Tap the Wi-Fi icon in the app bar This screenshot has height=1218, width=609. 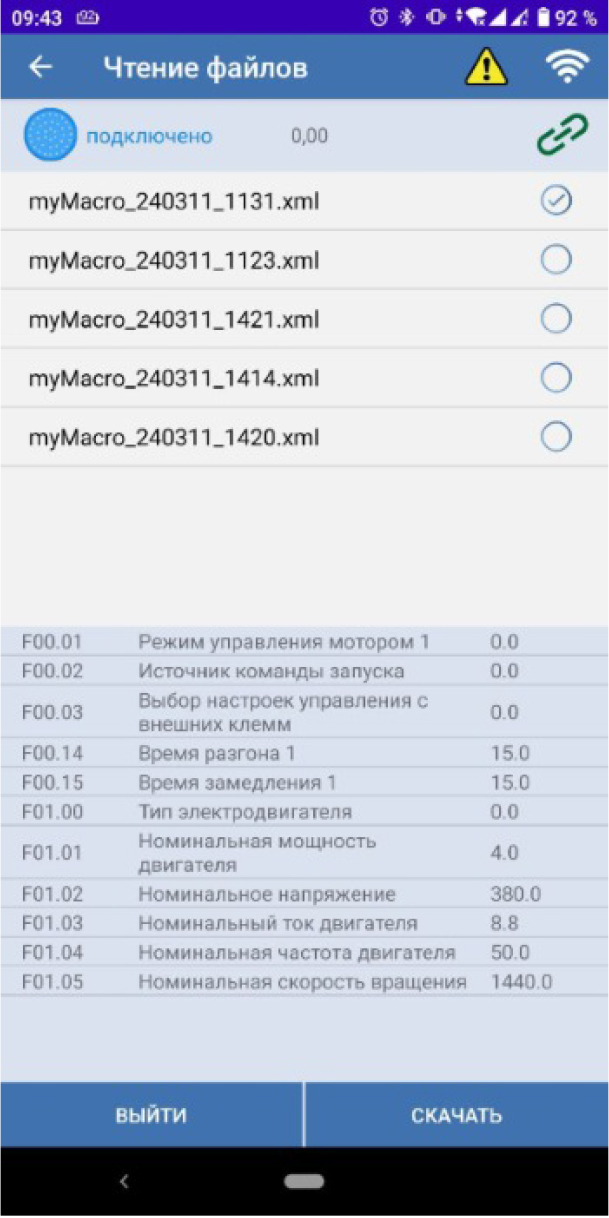[x=567, y=67]
